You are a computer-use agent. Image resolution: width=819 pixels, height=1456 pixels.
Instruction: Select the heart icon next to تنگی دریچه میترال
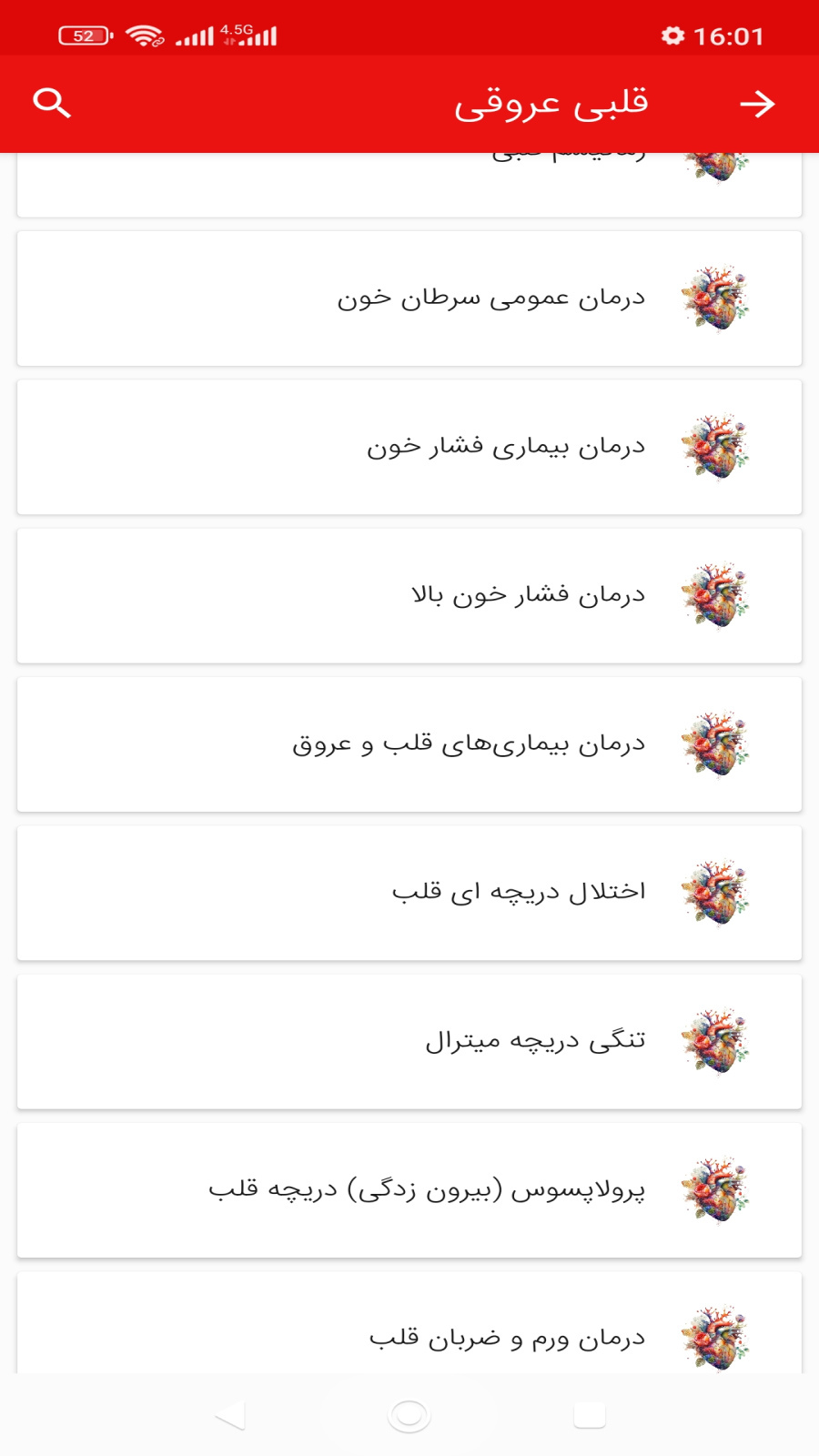coord(716,1042)
